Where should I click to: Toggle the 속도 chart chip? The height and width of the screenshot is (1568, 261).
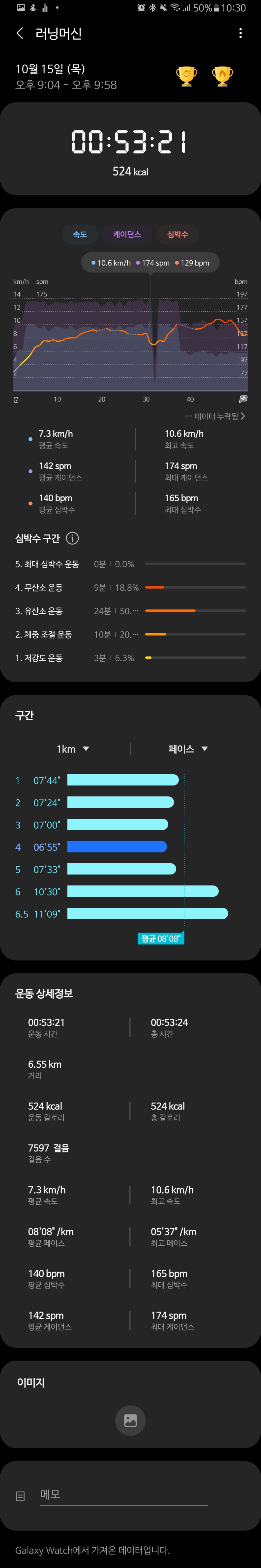[80, 235]
